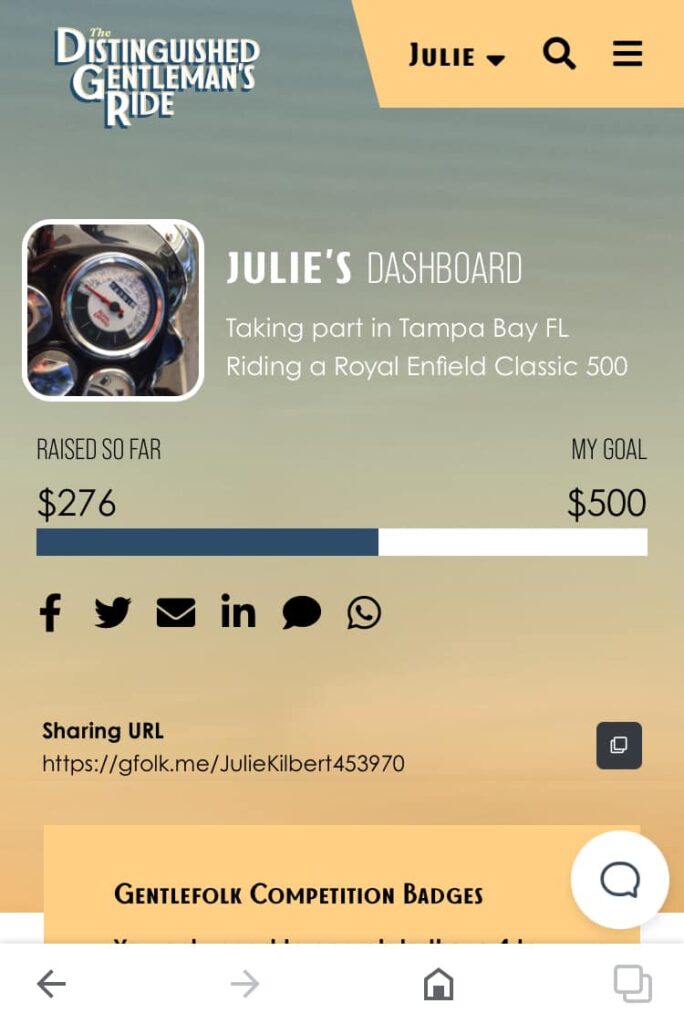The image size is (684, 1024).
Task: Open the Distinguished Gentleman's Ride home logo
Action: (158, 77)
